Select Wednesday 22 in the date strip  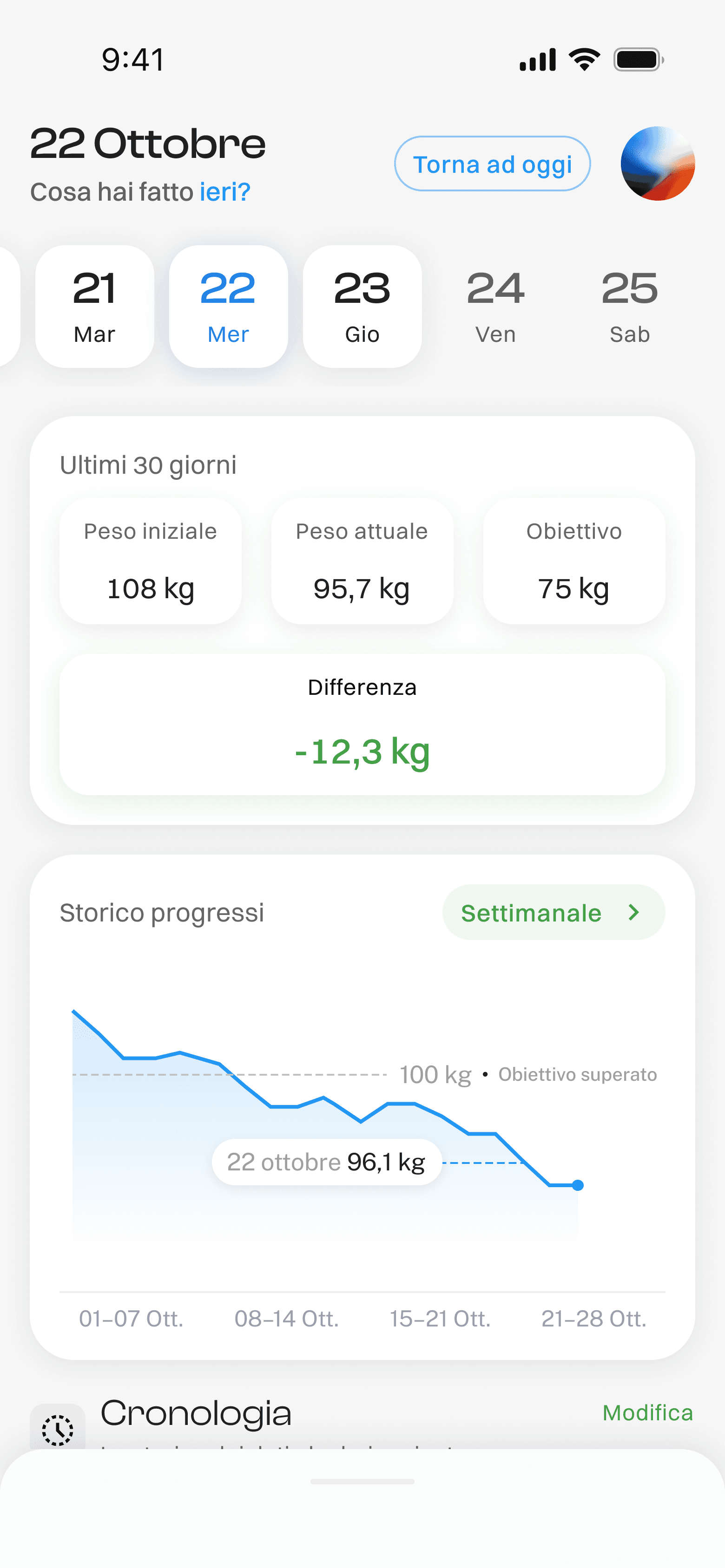click(228, 306)
